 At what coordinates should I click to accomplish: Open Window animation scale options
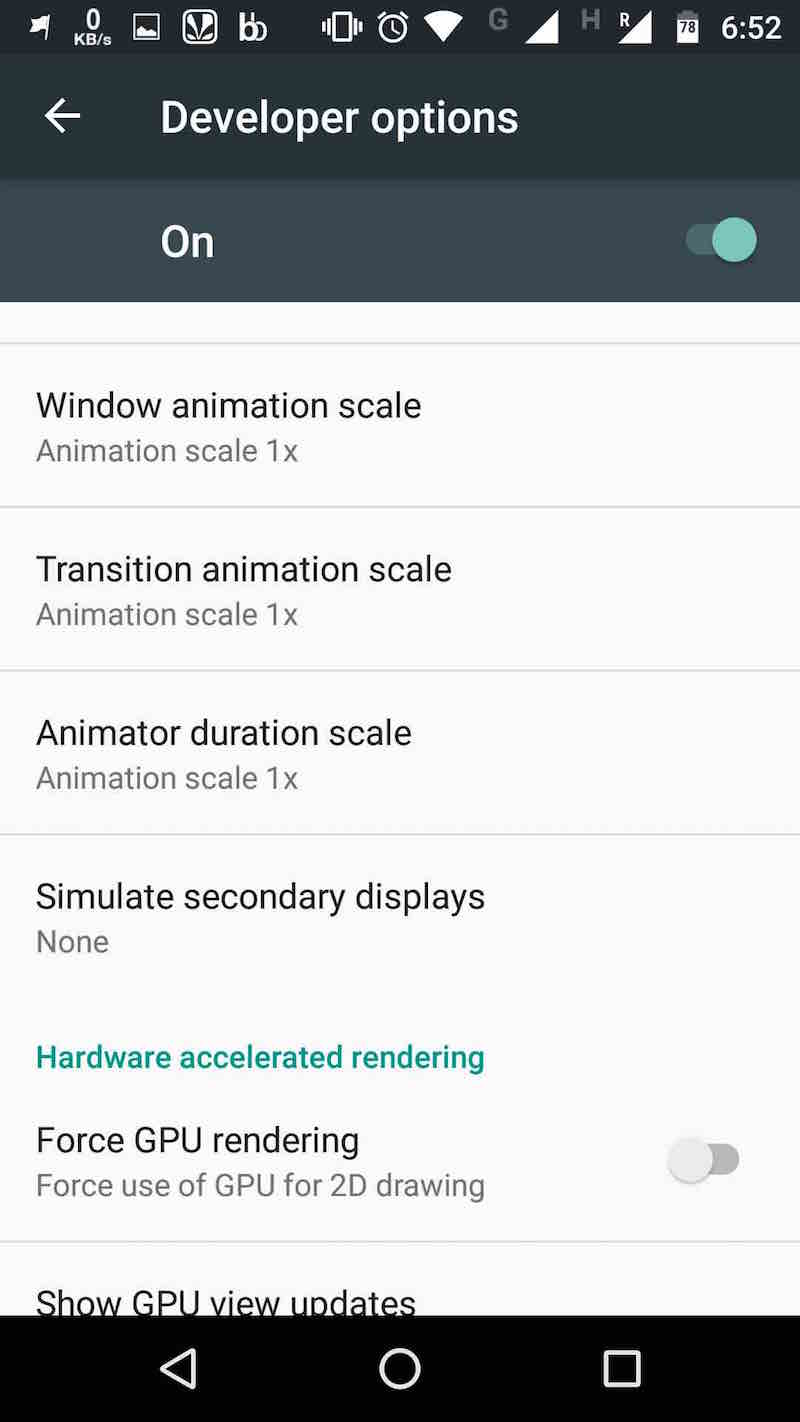tap(228, 424)
